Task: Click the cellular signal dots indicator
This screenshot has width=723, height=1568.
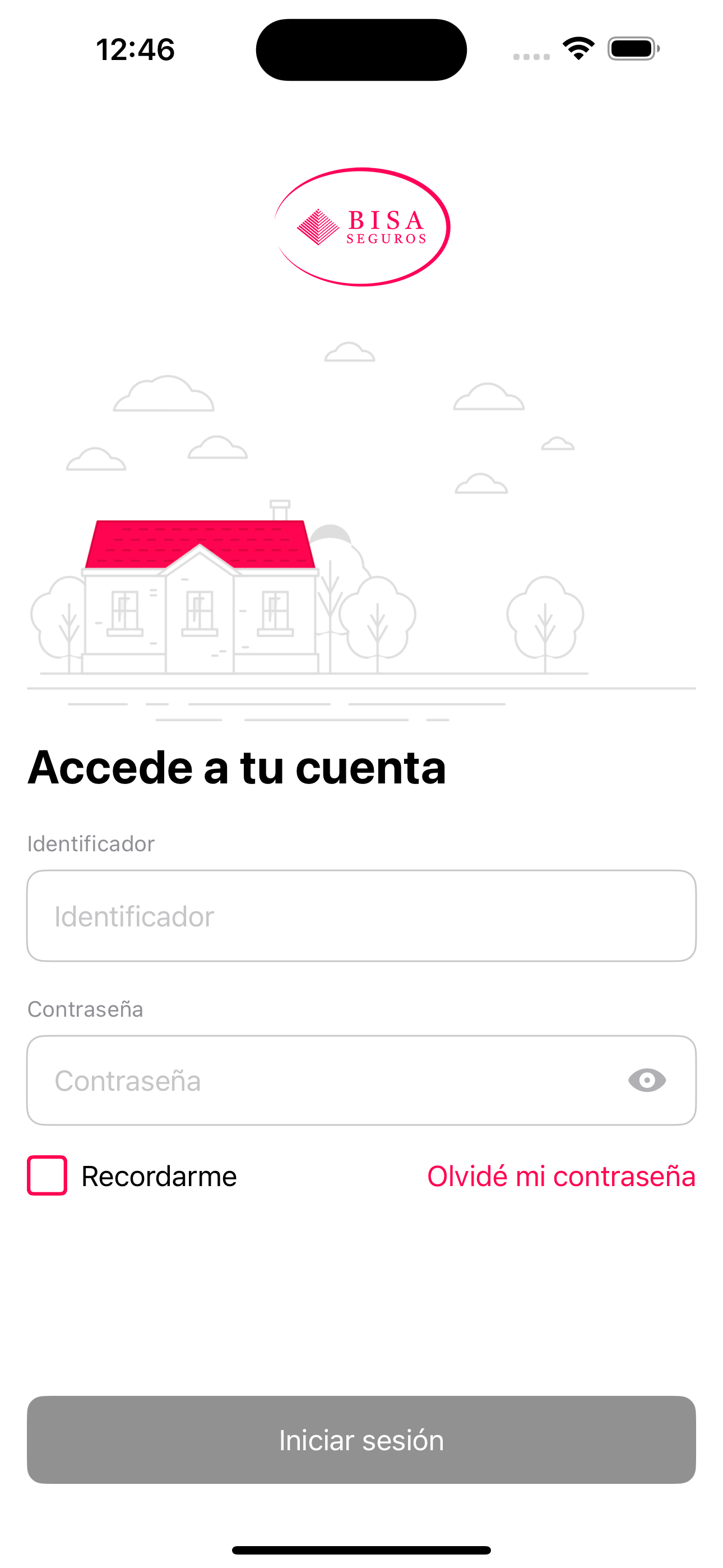Action: (531, 58)
